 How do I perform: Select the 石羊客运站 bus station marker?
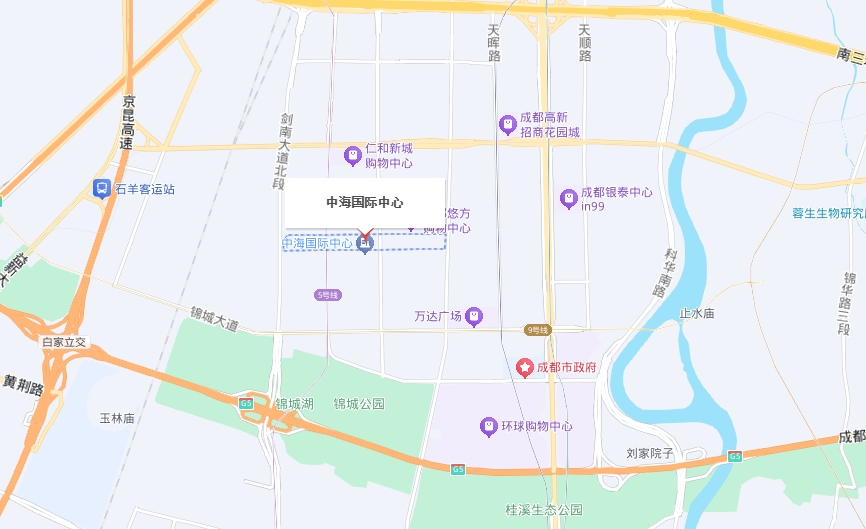[102, 188]
